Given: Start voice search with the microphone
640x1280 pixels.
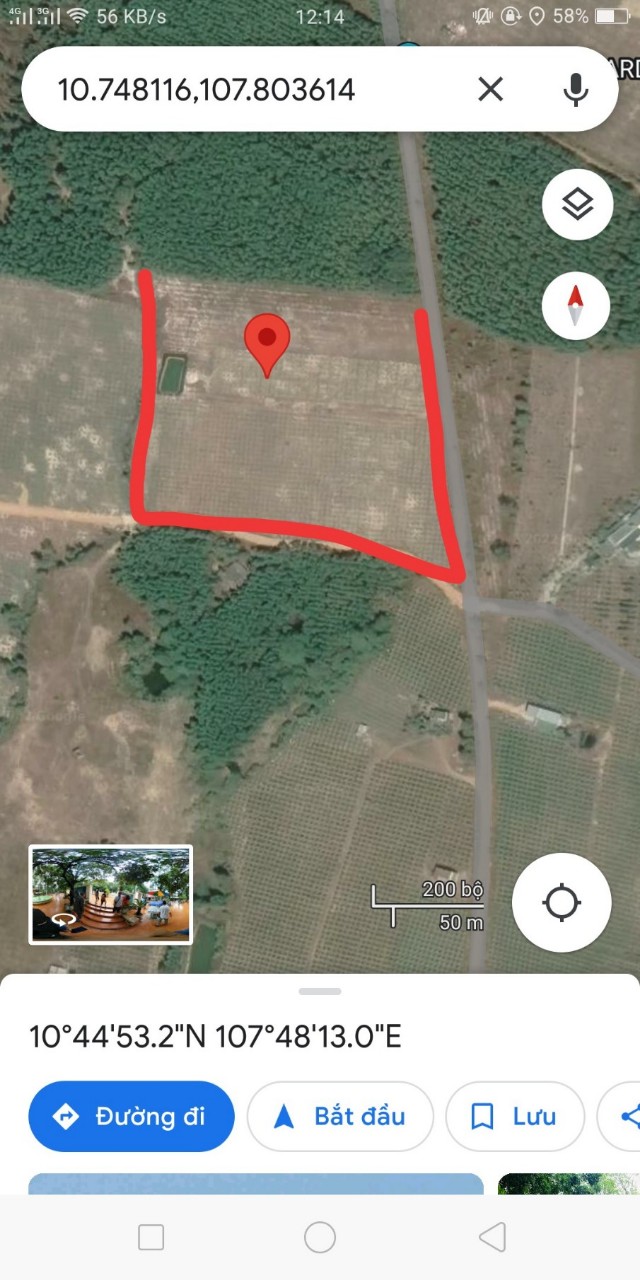Looking at the screenshot, I should pyautogui.click(x=575, y=90).
